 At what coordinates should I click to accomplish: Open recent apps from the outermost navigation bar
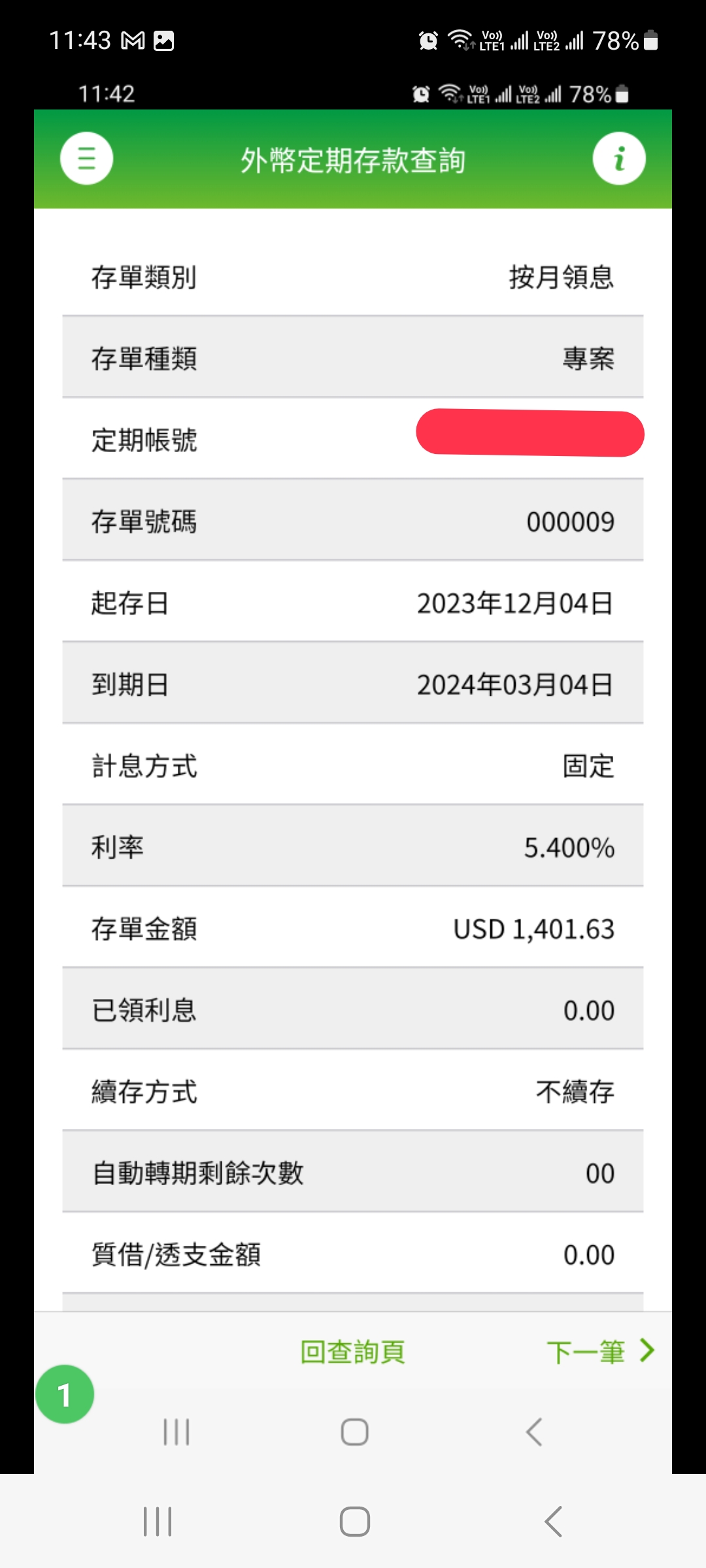[x=158, y=1522]
